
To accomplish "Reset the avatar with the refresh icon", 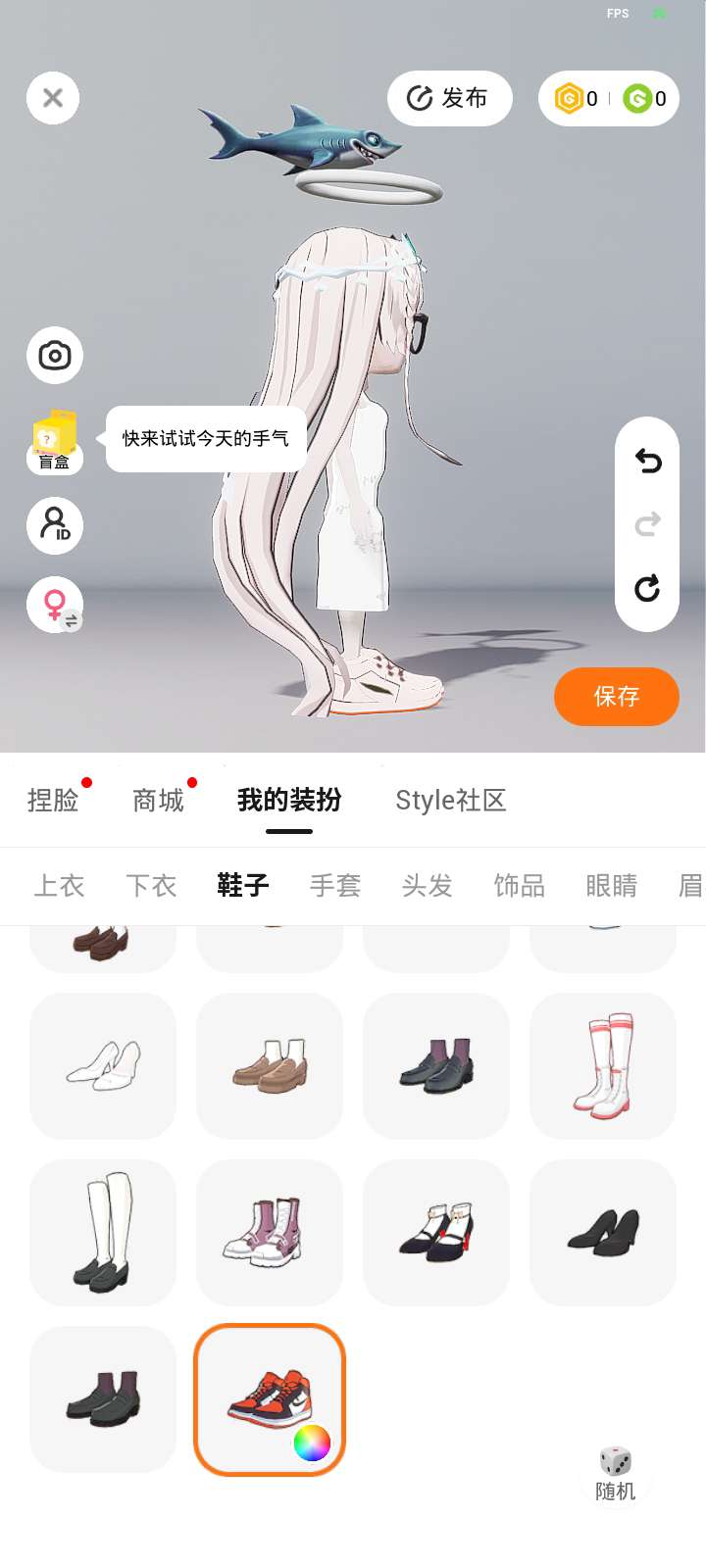I will [x=647, y=588].
